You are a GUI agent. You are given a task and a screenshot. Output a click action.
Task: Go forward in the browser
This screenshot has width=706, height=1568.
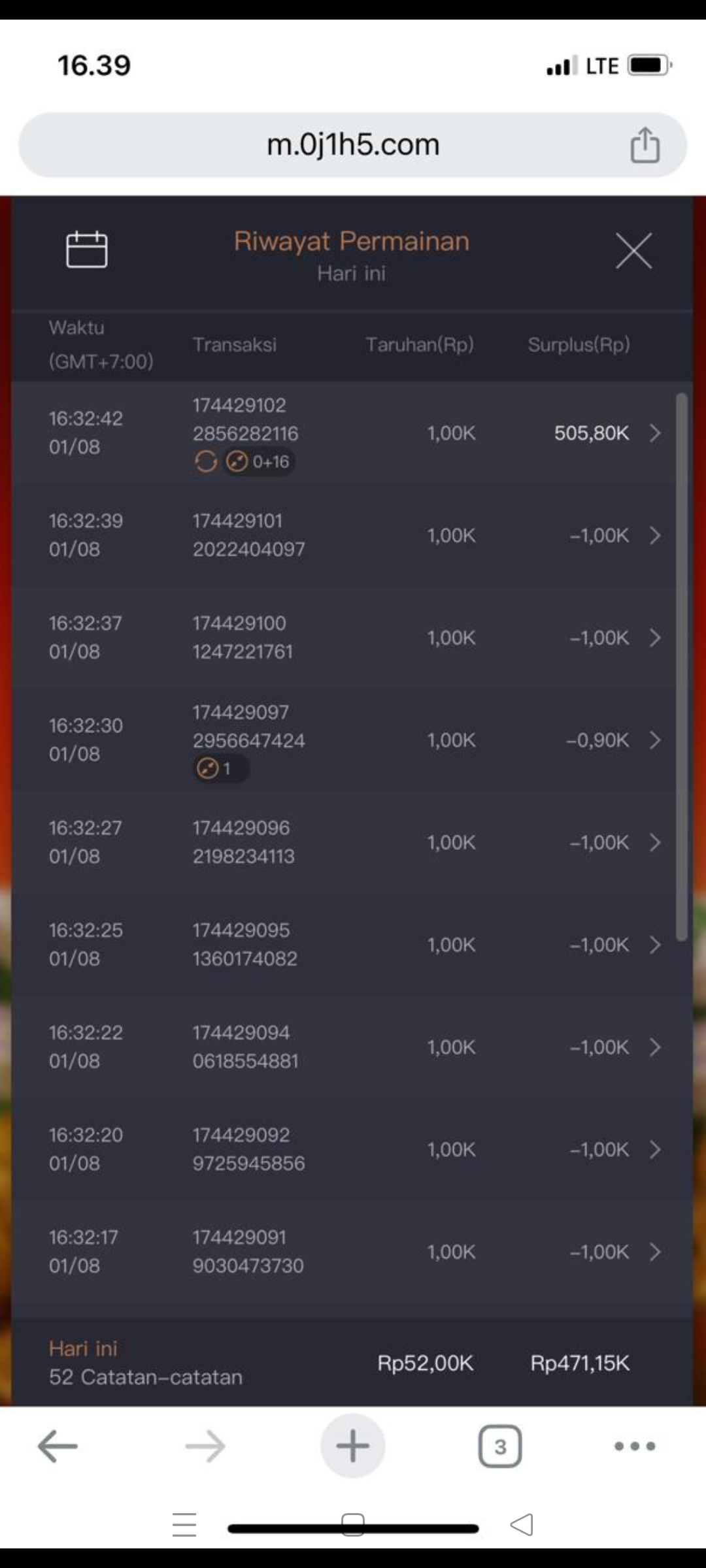(205, 1446)
